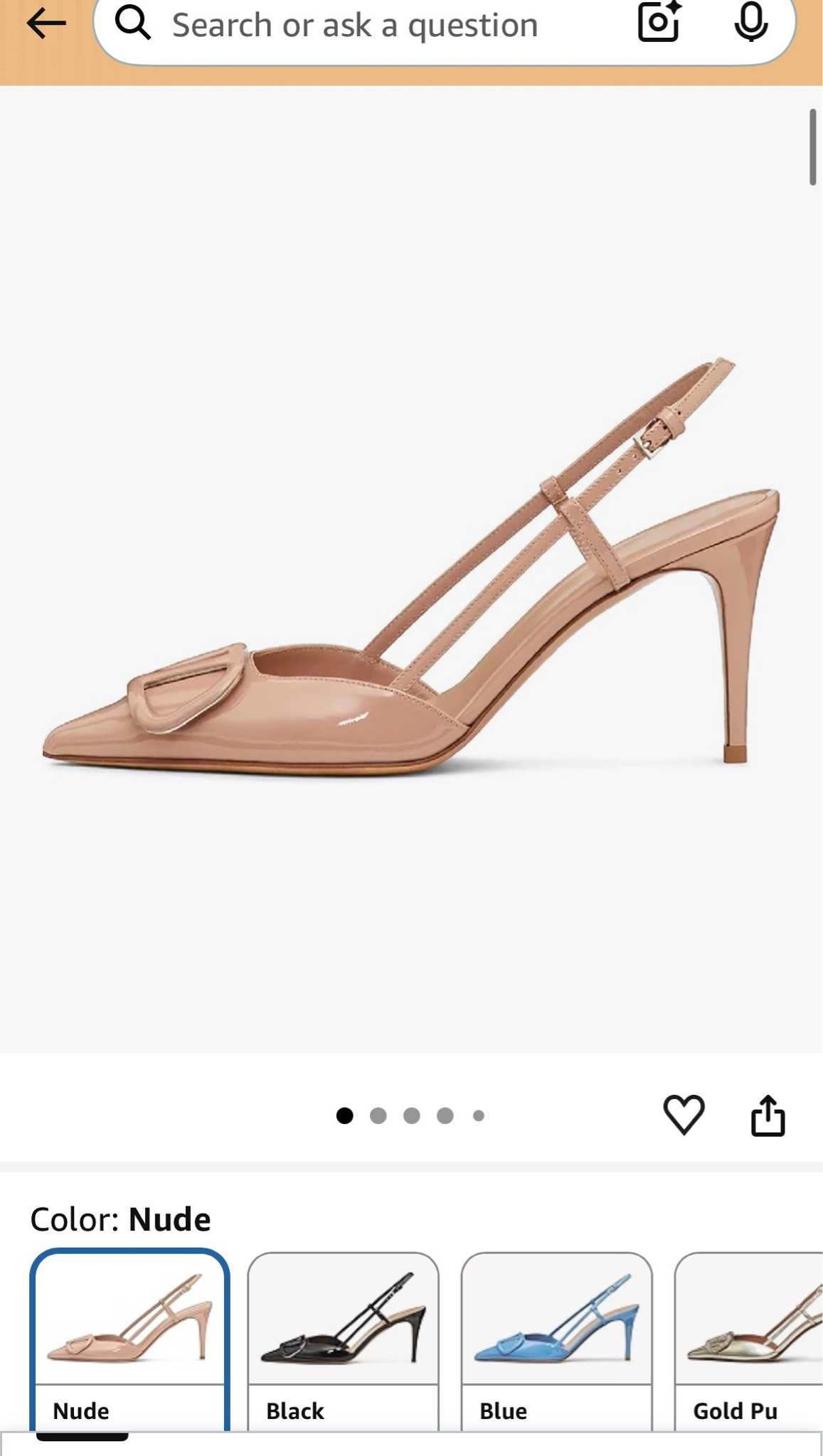Open the nude slingback heel product image
Viewport: 823px width, 1456px height.
(411, 569)
